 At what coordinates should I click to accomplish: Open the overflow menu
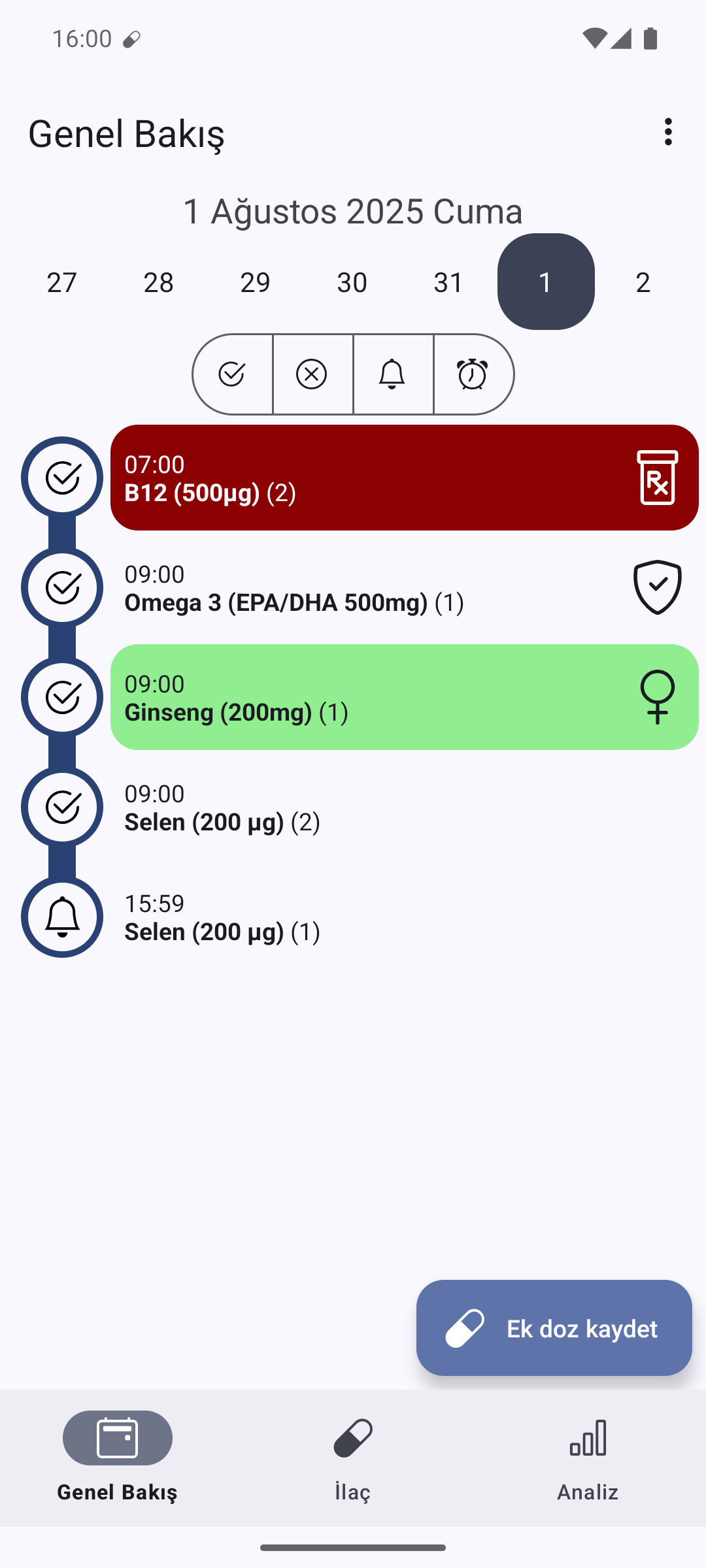click(667, 132)
